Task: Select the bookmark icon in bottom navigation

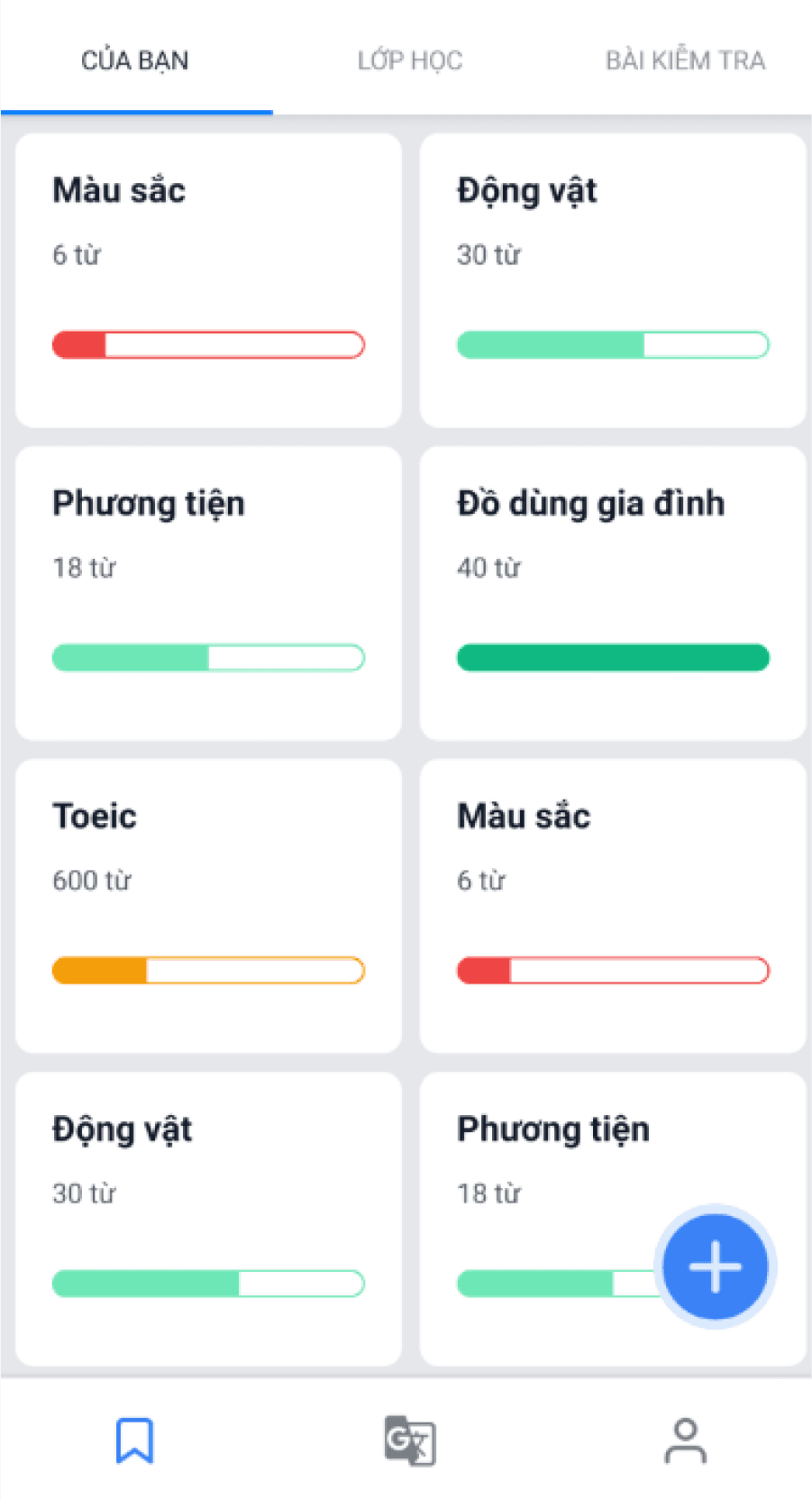Action: tap(134, 1441)
